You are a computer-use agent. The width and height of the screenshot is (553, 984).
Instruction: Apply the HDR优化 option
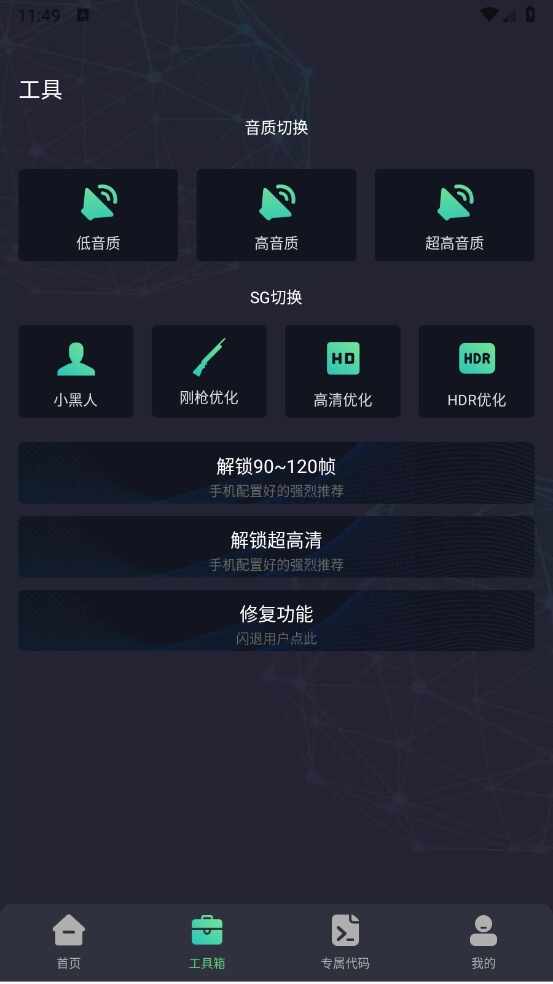tap(476, 372)
